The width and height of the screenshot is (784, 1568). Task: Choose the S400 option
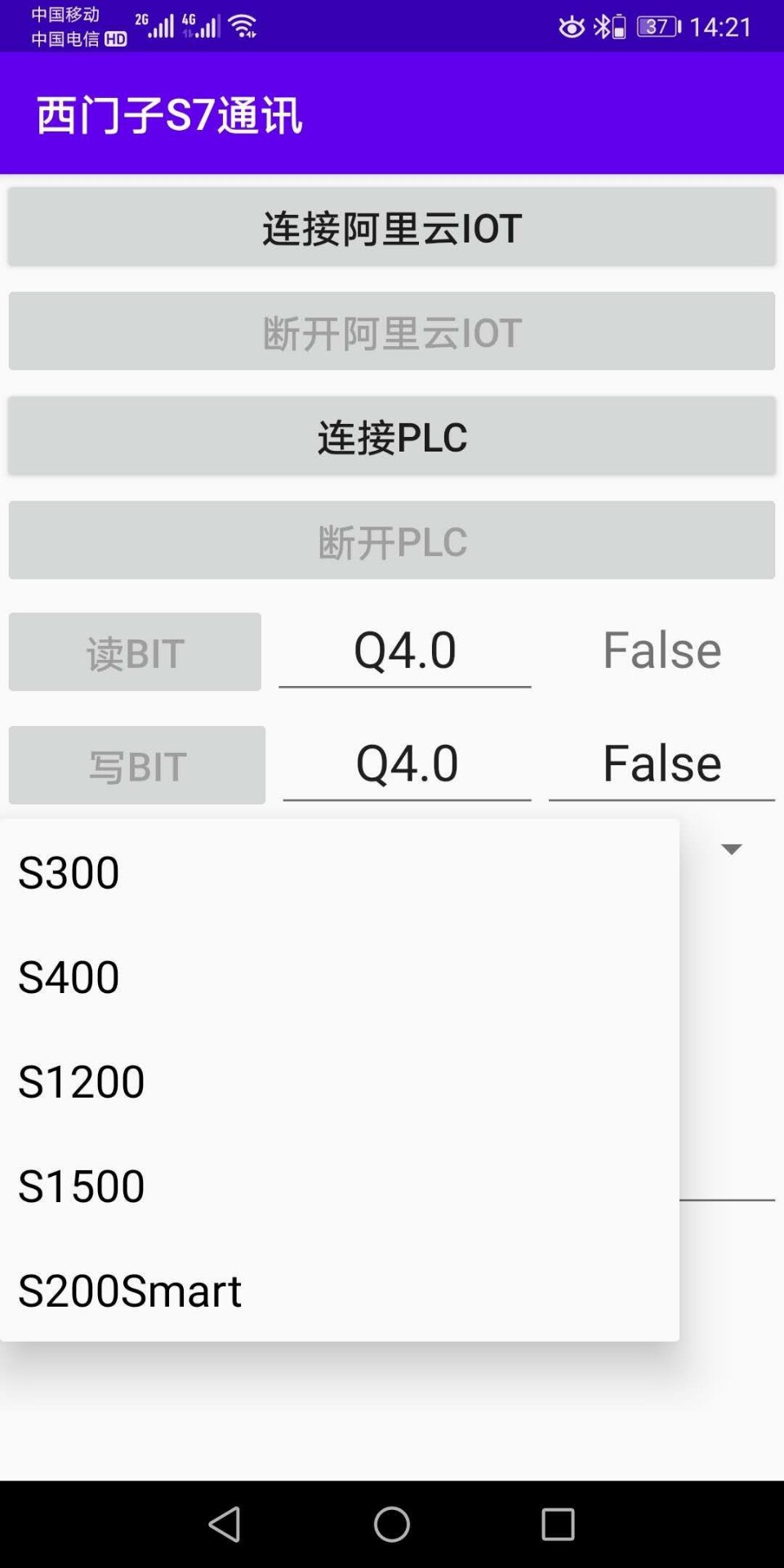click(340, 977)
